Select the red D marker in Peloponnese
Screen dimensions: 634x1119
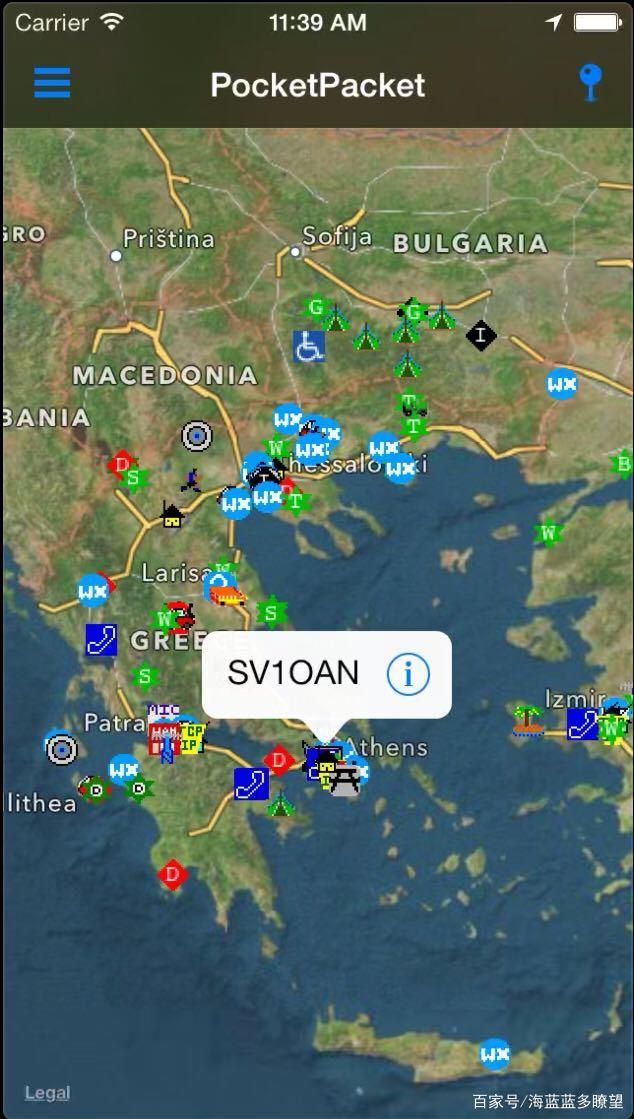173,875
